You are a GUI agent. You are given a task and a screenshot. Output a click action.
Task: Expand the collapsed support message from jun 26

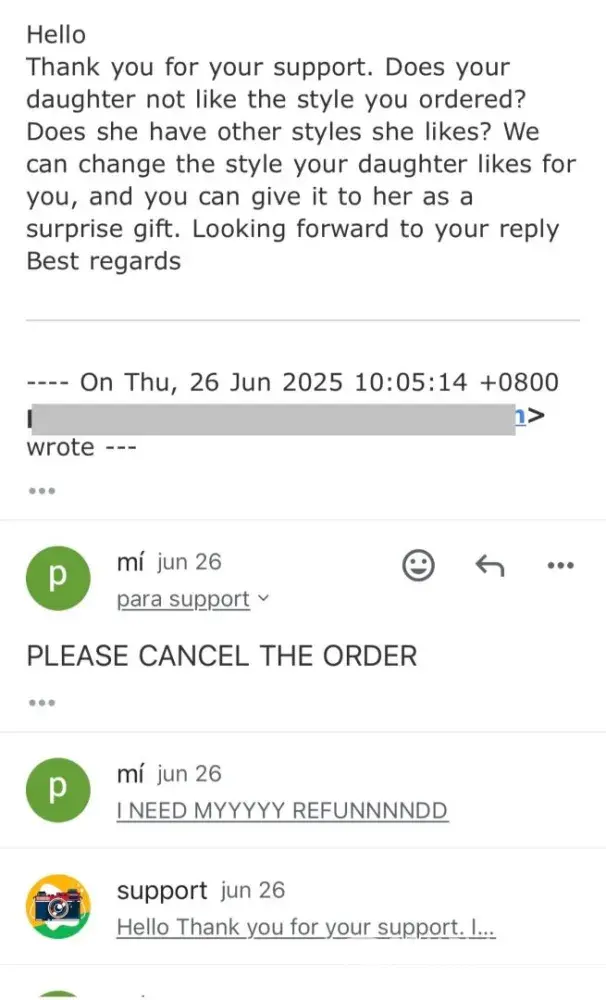(306, 927)
